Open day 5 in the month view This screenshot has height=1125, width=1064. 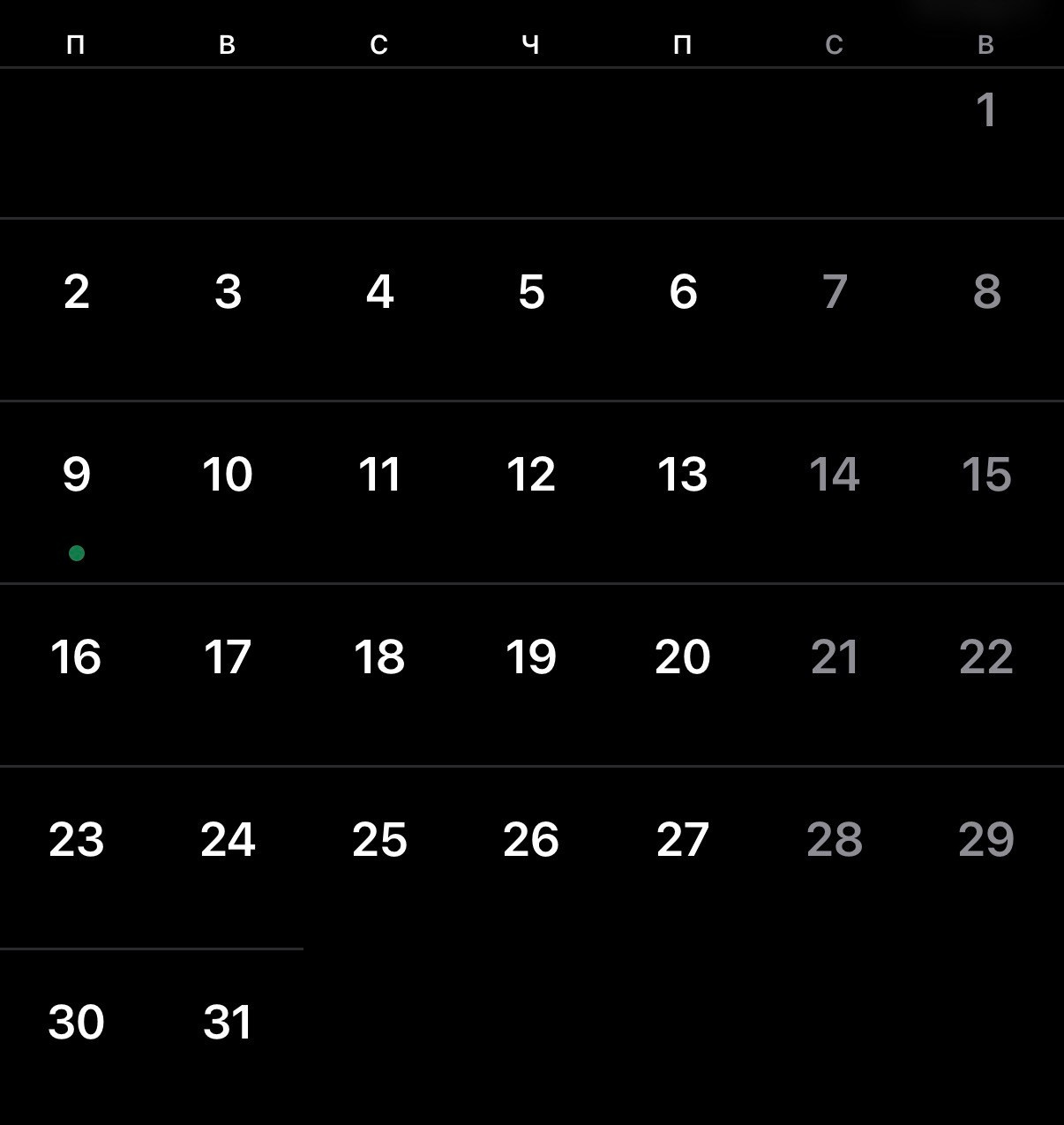point(531,292)
